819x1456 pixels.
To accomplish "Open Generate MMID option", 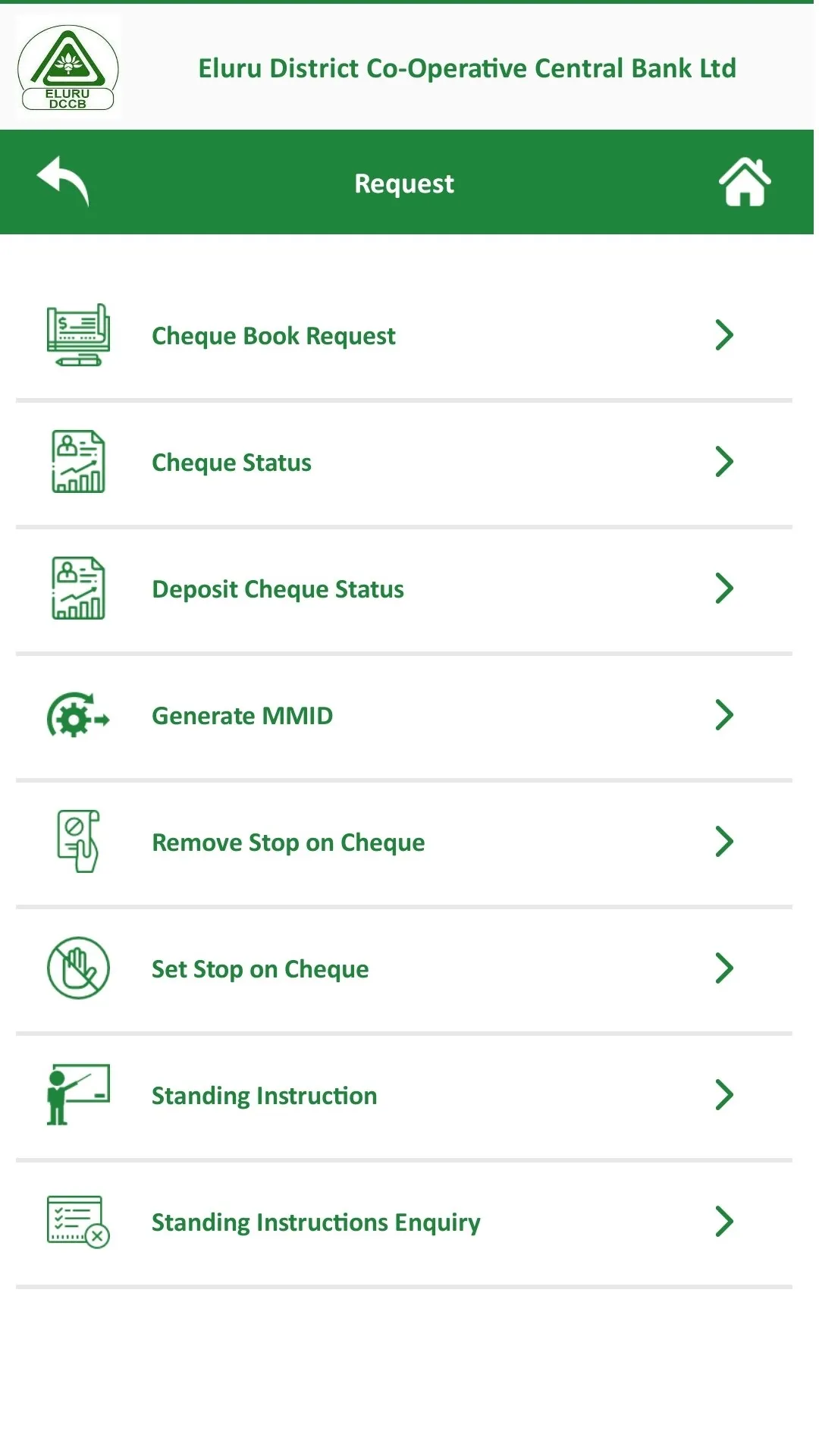I will 403,716.
